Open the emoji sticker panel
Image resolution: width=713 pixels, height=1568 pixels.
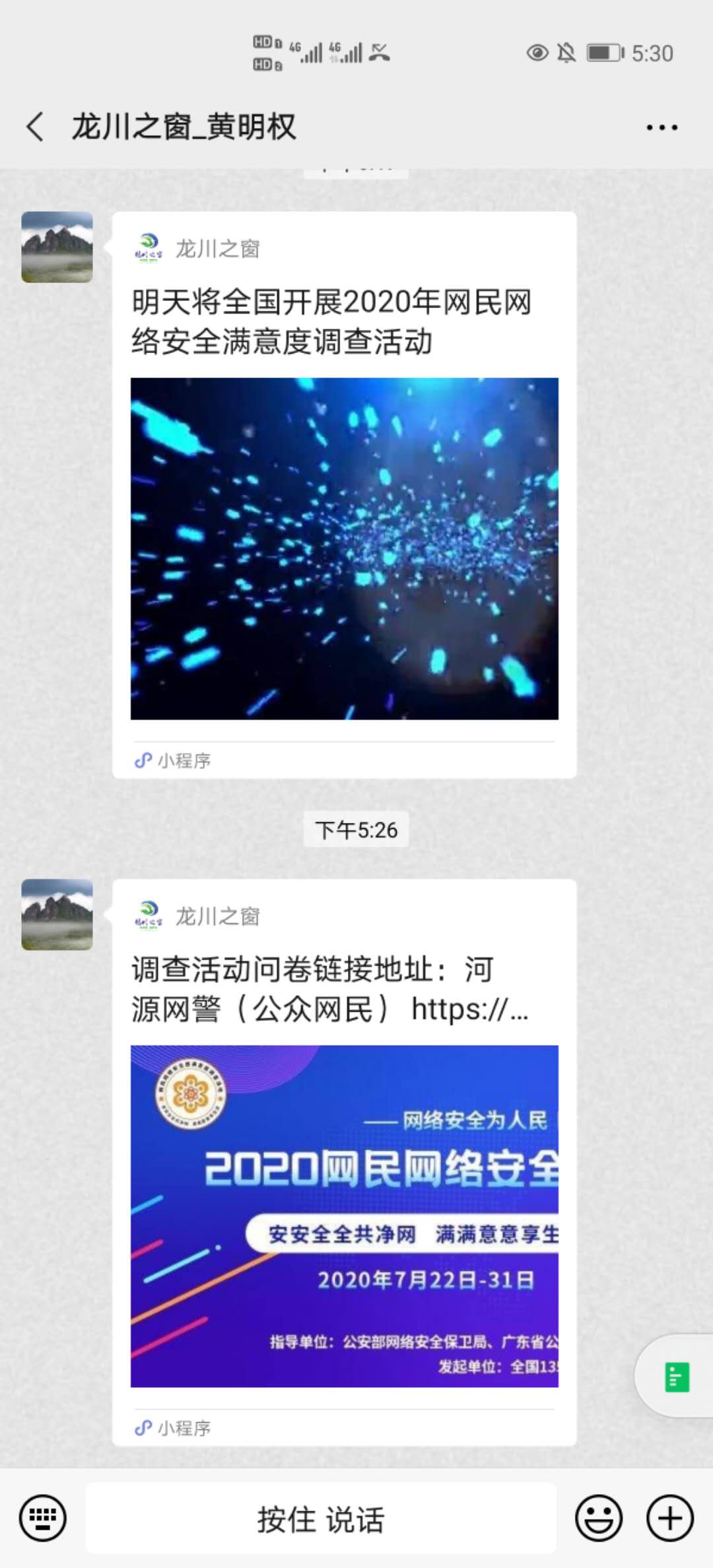pos(599,1518)
